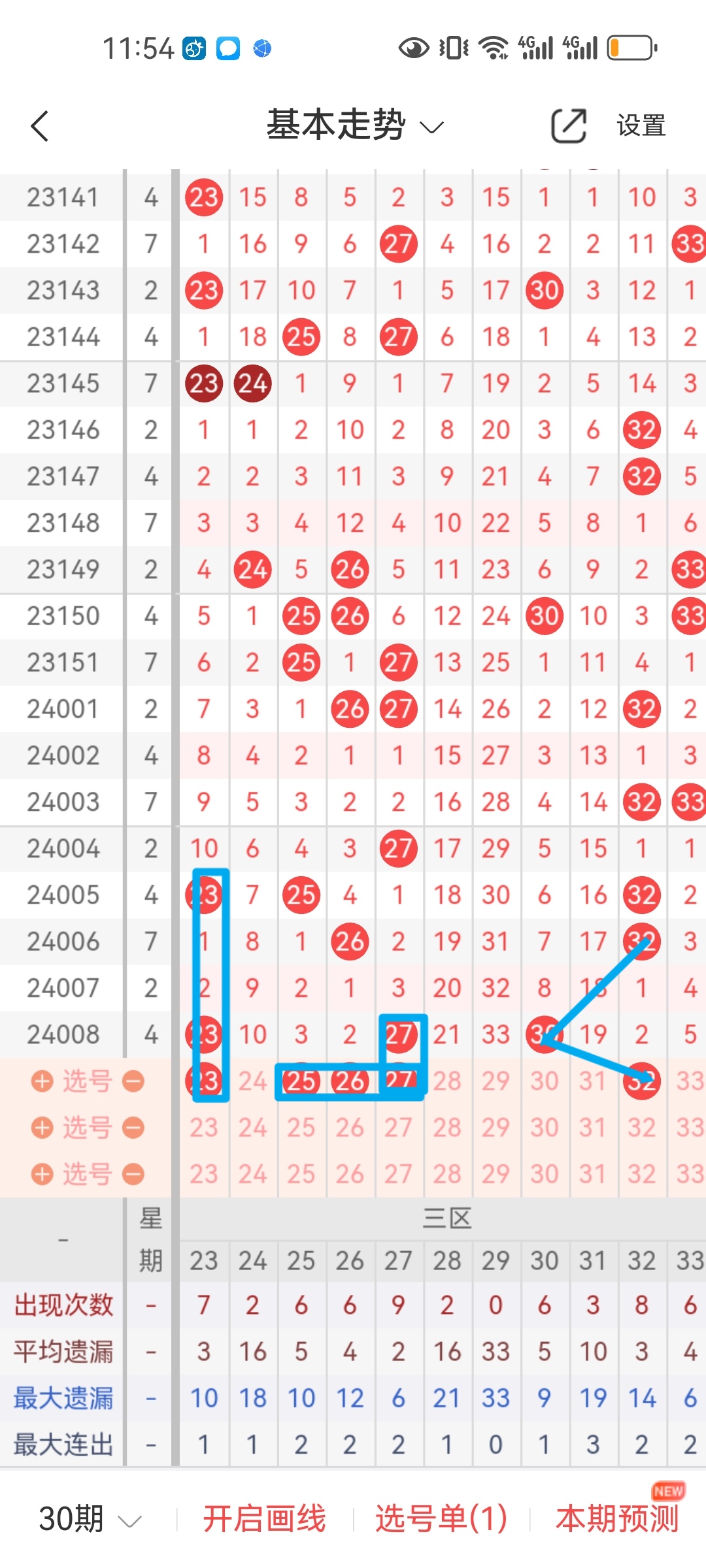Select number 24 in the first 选号 row
Viewport: 706px width, 1568px height.
pos(252,1081)
